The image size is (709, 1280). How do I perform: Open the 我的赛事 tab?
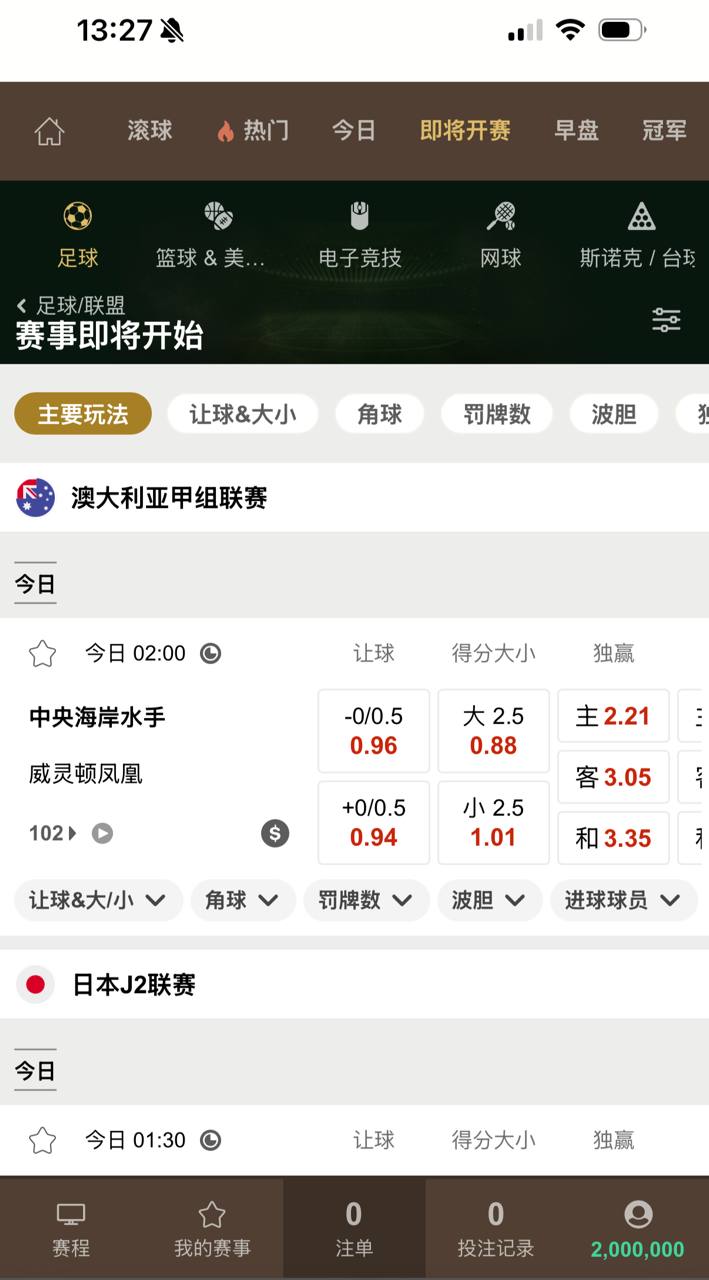(212, 1230)
